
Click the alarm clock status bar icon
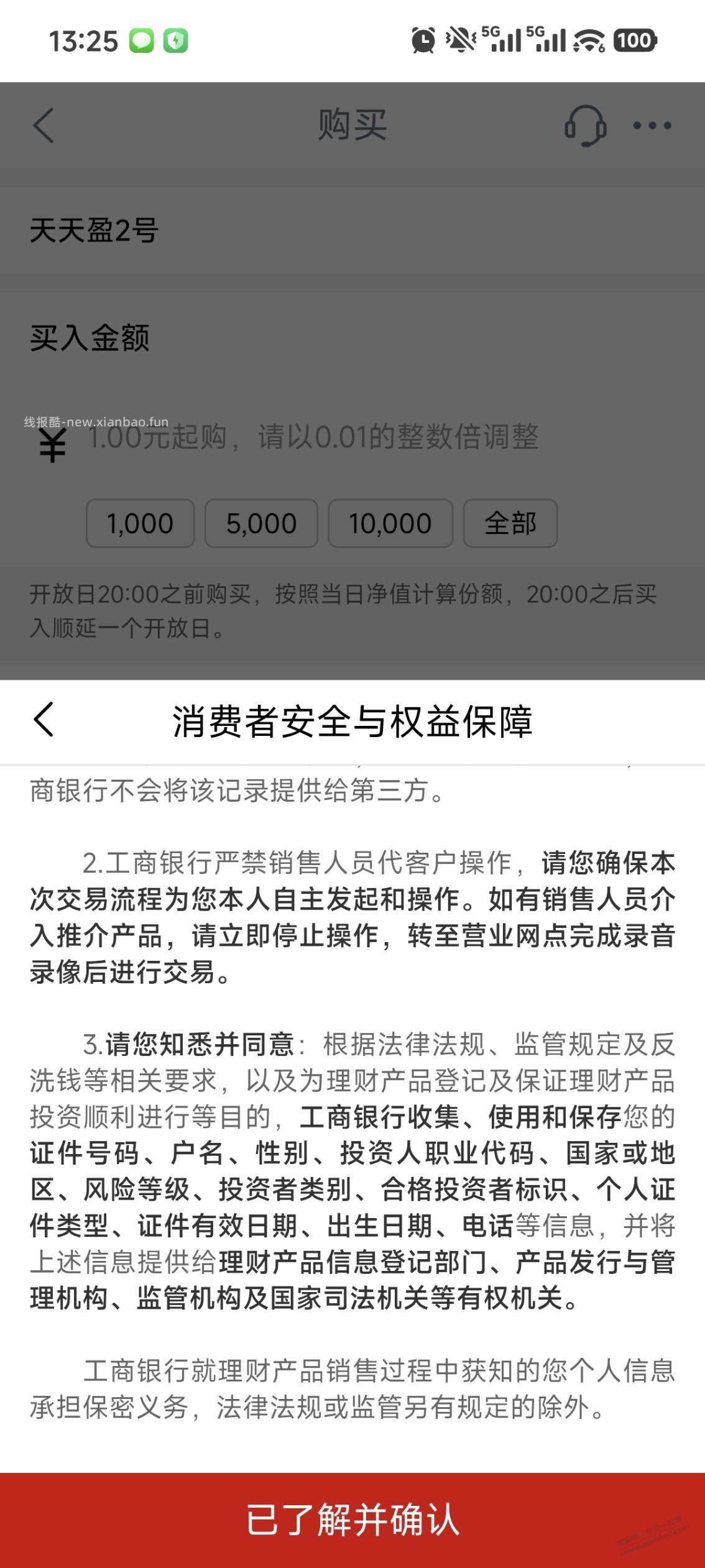tap(422, 41)
